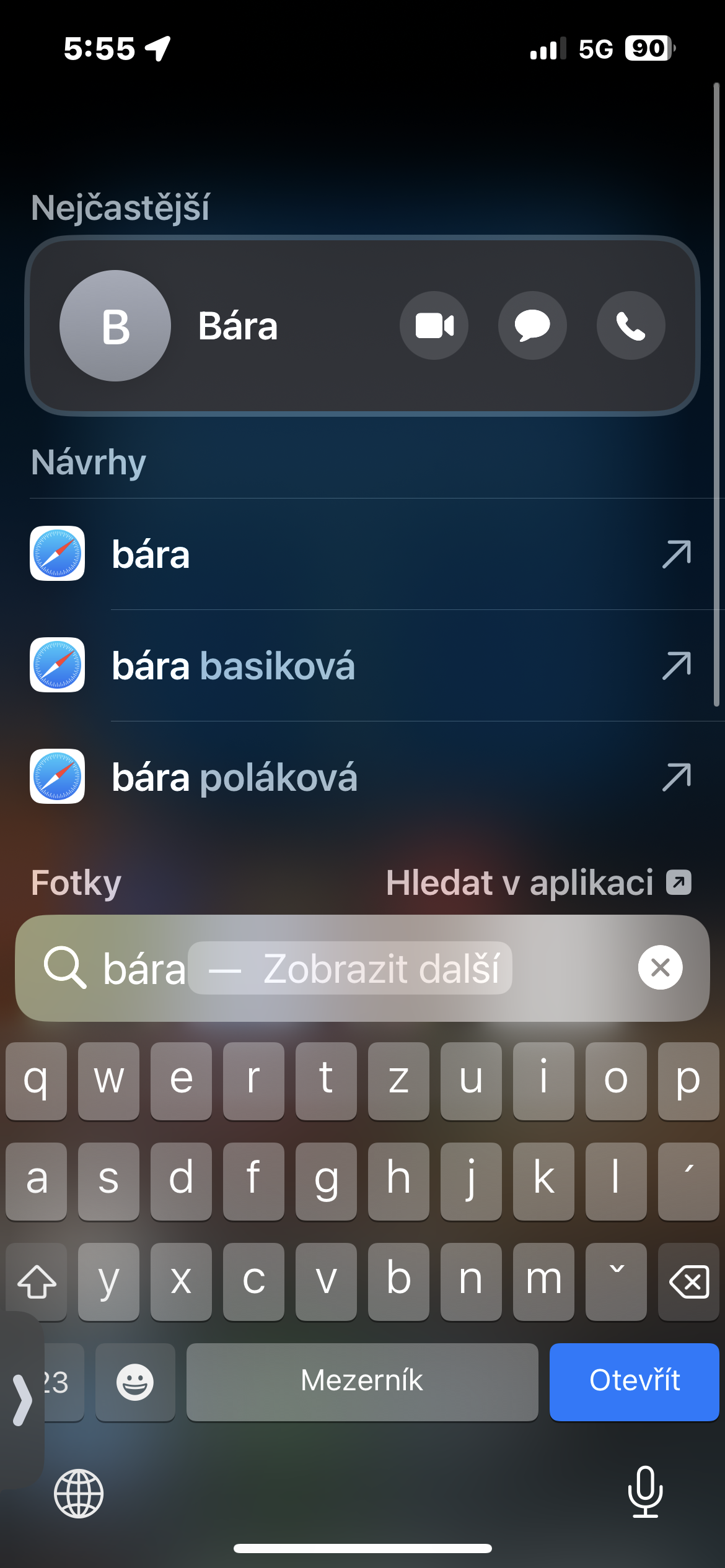Focus the search field with 'bára'
Screen dimensions: 725x1568
pos(144,969)
